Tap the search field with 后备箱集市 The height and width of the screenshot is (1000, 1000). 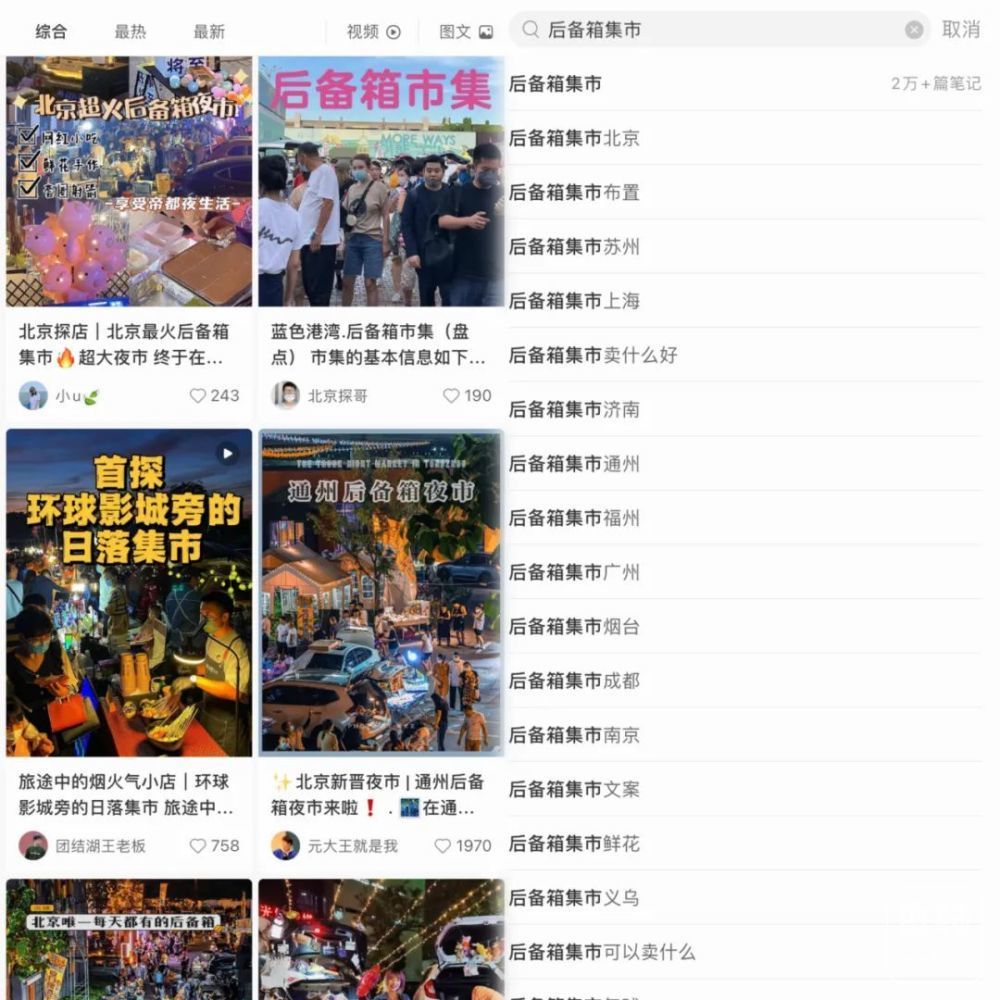click(x=720, y=30)
